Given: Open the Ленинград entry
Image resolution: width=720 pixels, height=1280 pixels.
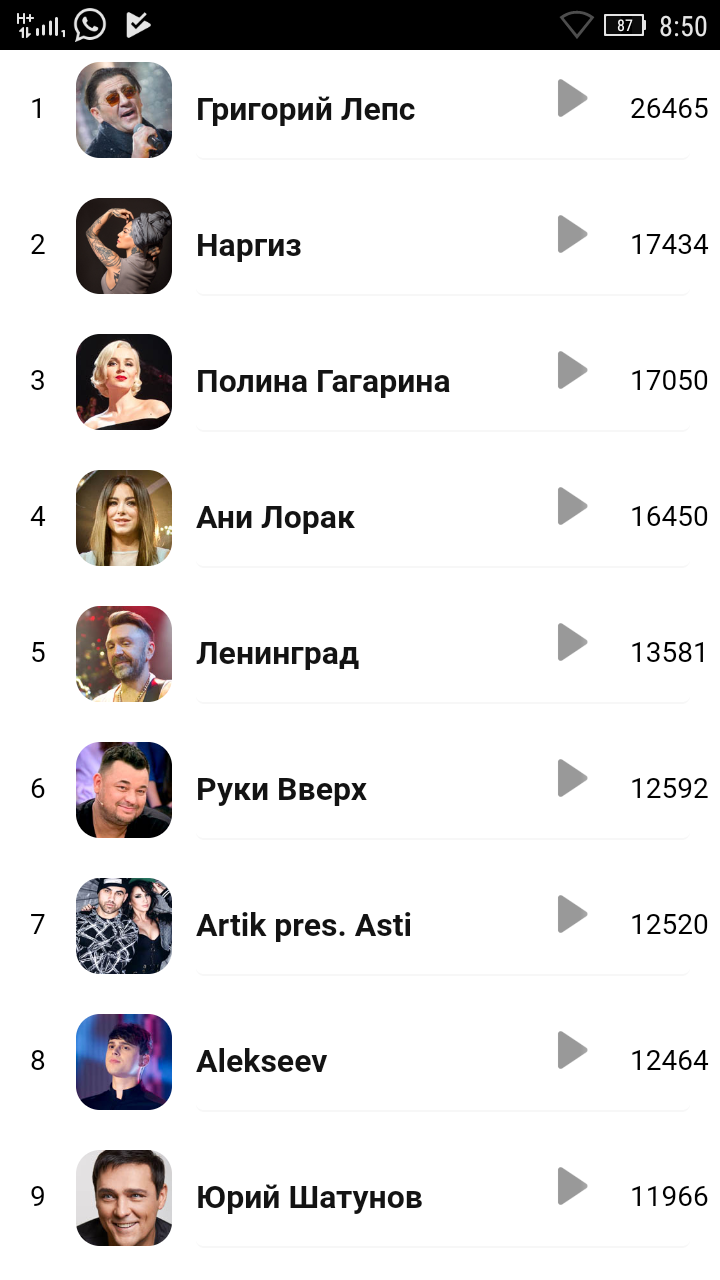Looking at the screenshot, I should [x=360, y=653].
